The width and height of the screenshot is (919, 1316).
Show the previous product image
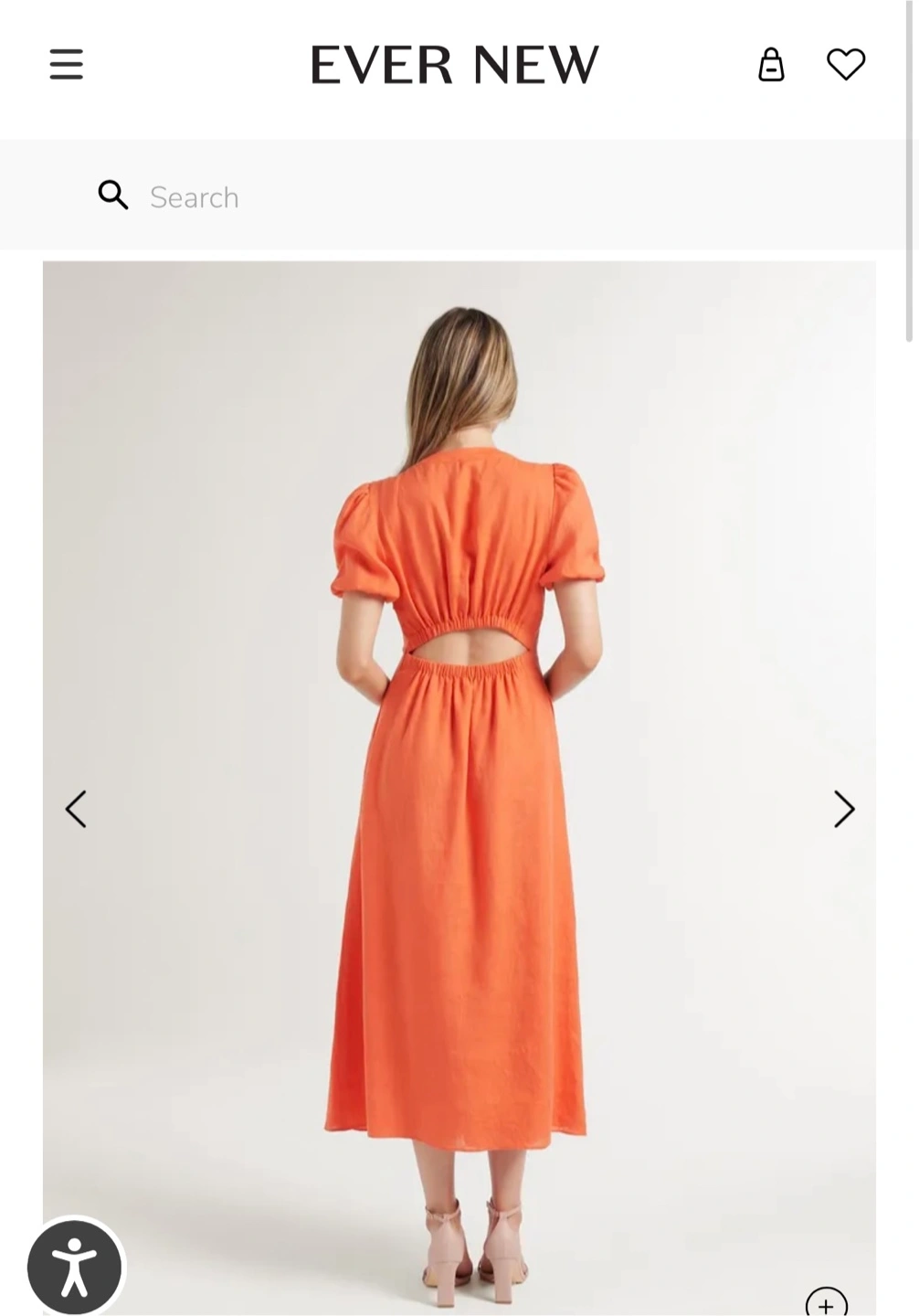(76, 809)
